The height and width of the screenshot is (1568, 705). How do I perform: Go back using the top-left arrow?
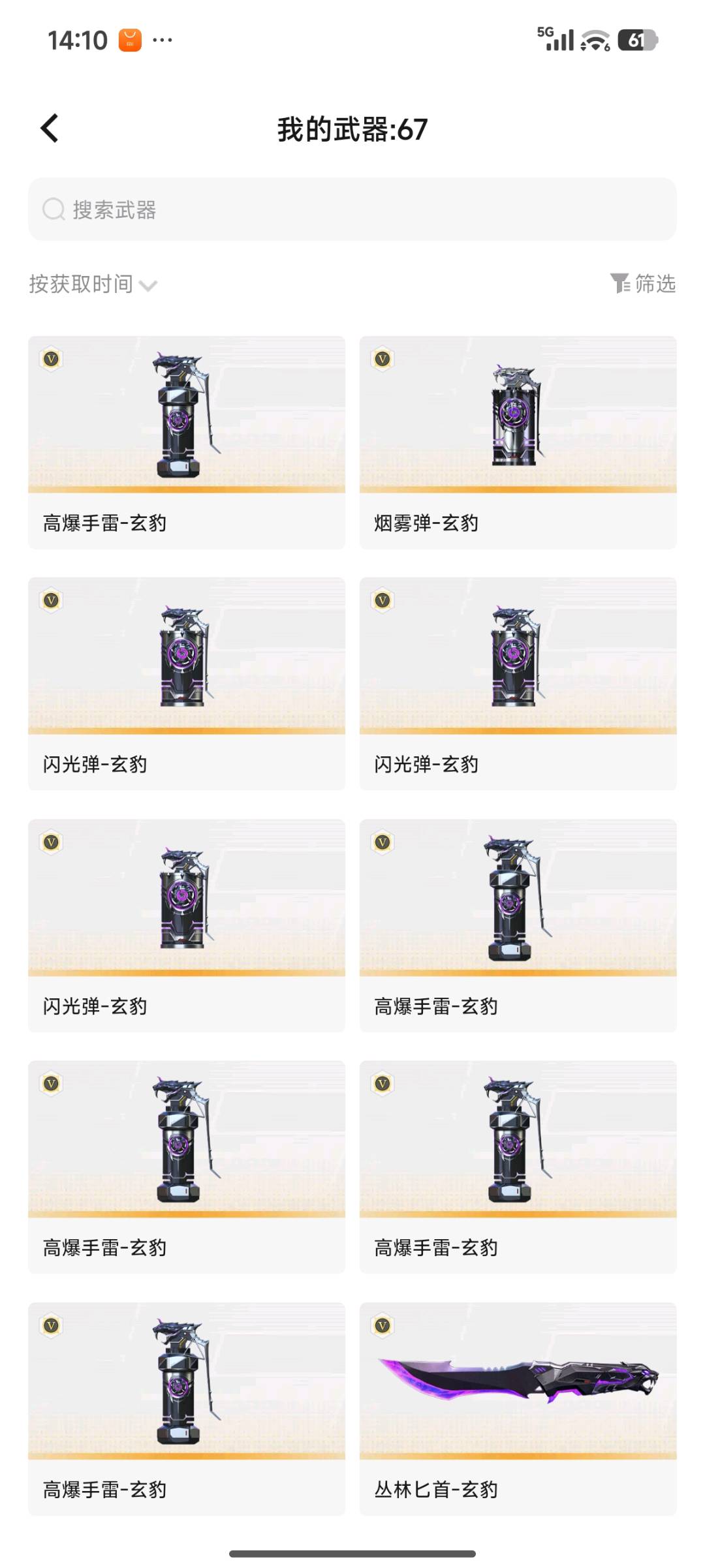[x=50, y=128]
